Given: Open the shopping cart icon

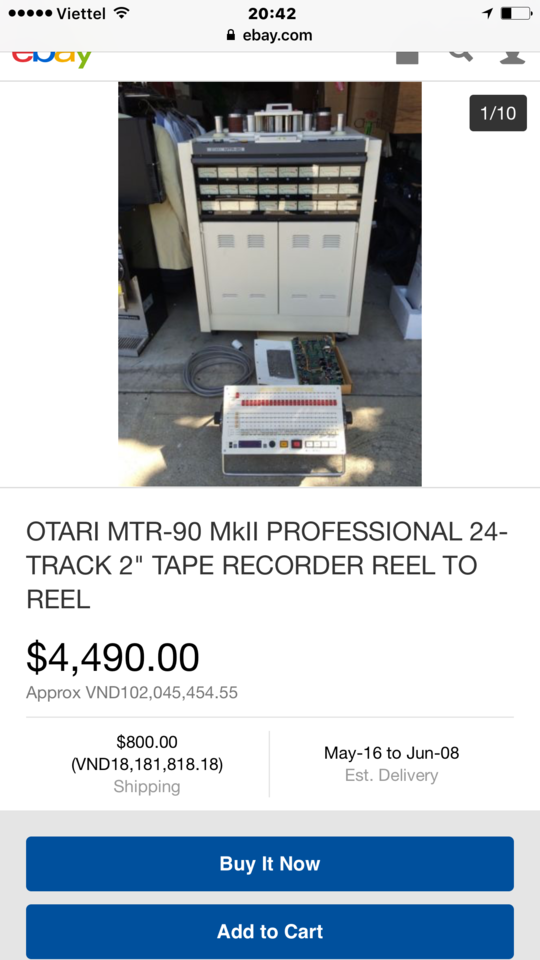Looking at the screenshot, I should click(x=407, y=57).
